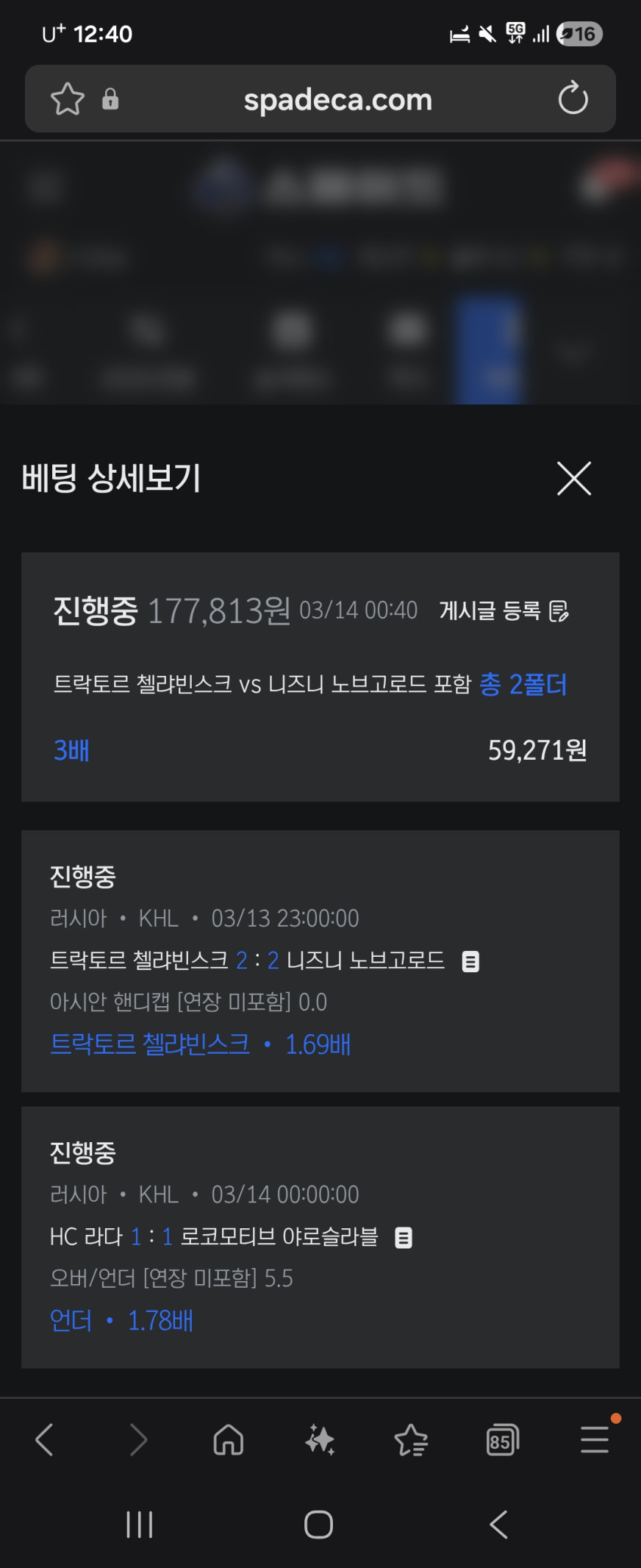641x1568 pixels.
Task: Go back to the previous browser page
Action: tap(45, 1439)
